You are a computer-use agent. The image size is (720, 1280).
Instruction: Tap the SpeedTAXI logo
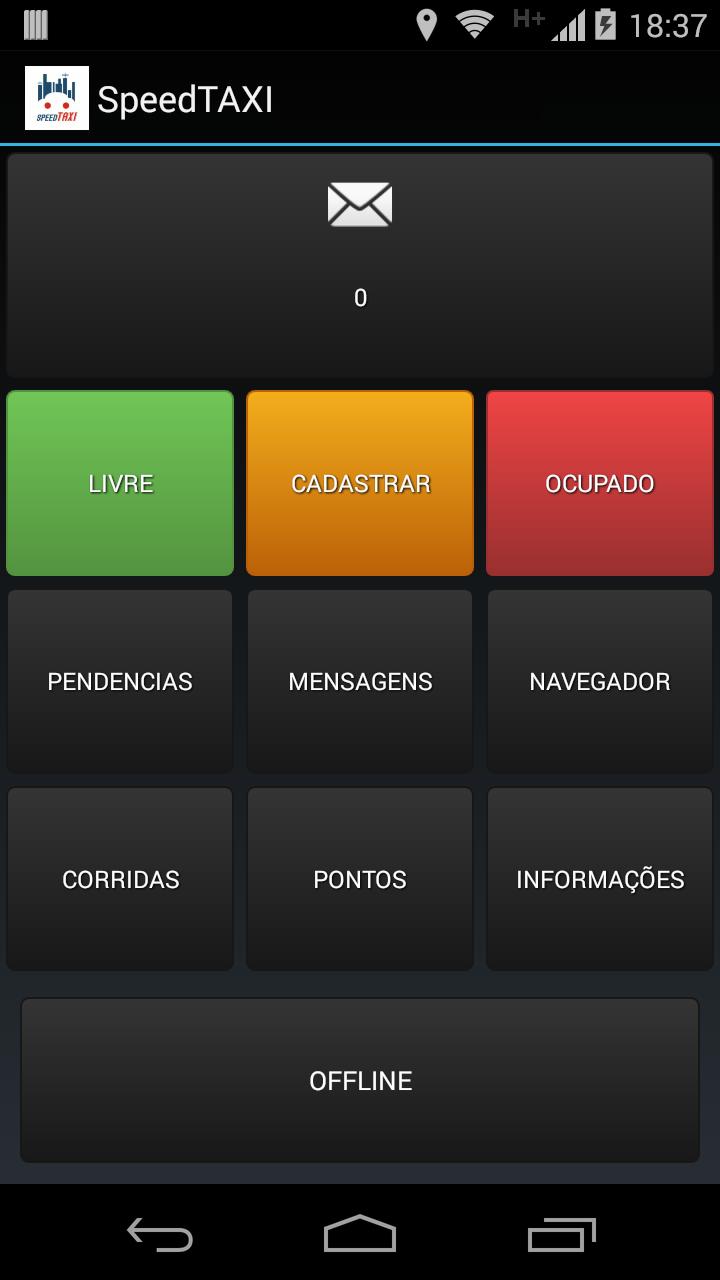[x=55, y=96]
